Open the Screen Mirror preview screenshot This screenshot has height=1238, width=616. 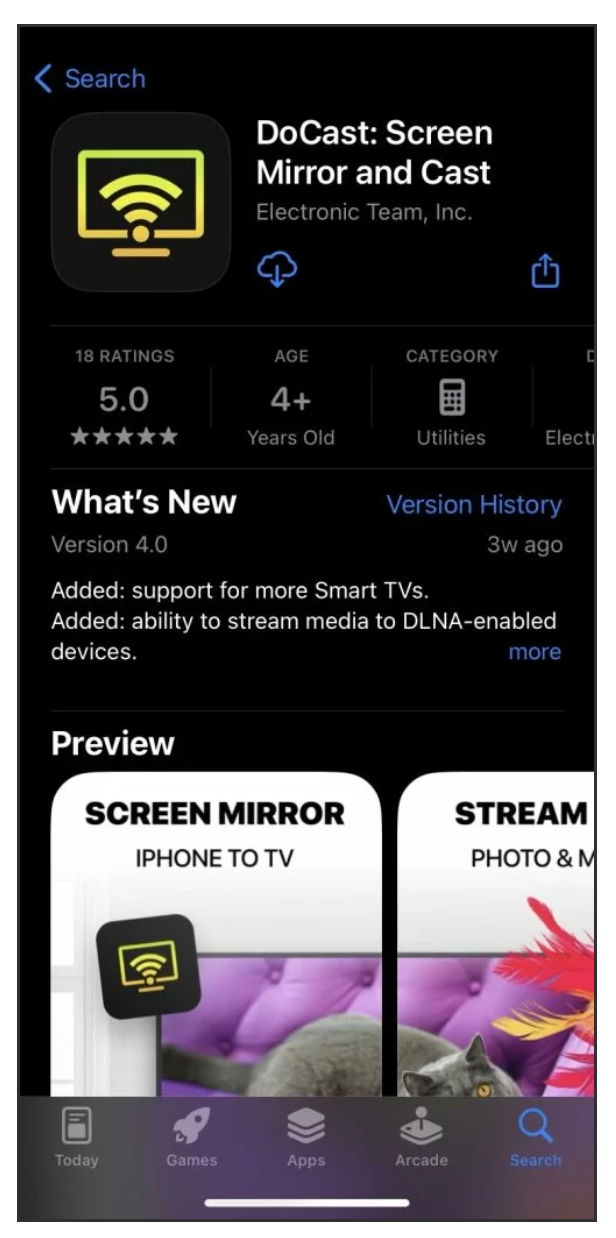point(216,930)
